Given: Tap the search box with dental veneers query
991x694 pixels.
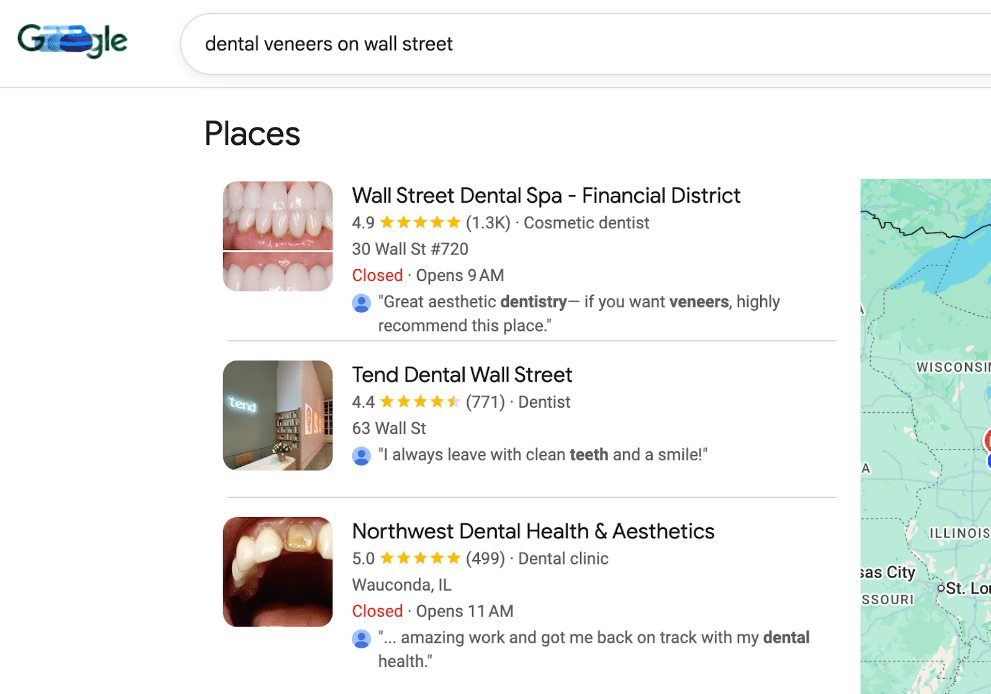Looking at the screenshot, I should click(580, 44).
